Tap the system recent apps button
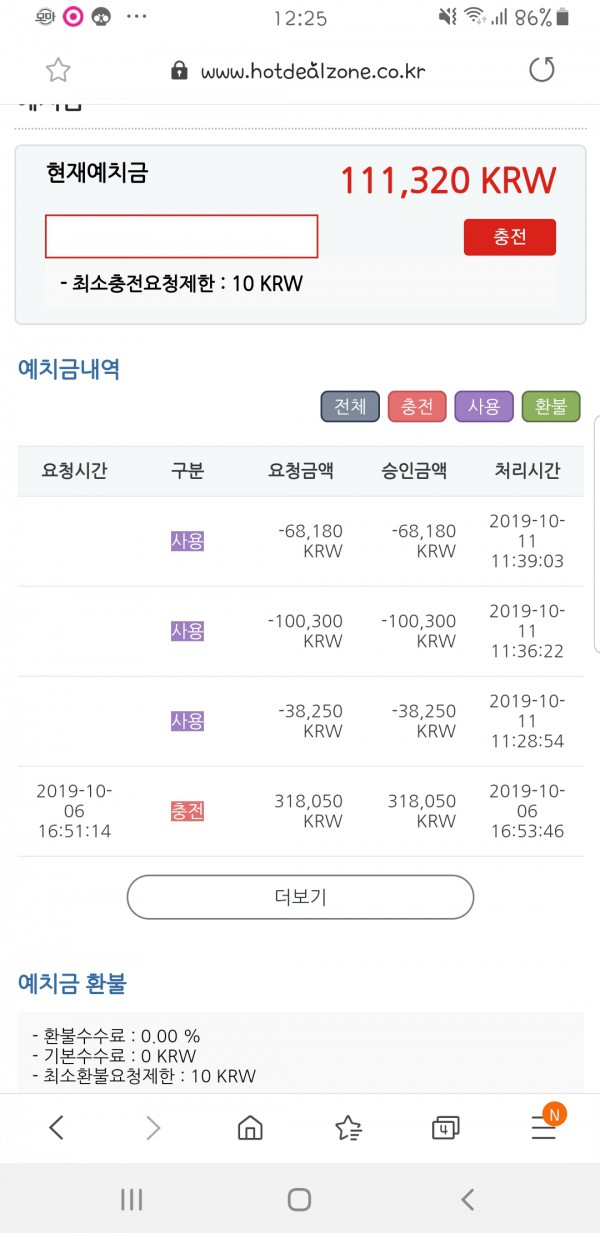600x1233 pixels. click(x=132, y=1200)
